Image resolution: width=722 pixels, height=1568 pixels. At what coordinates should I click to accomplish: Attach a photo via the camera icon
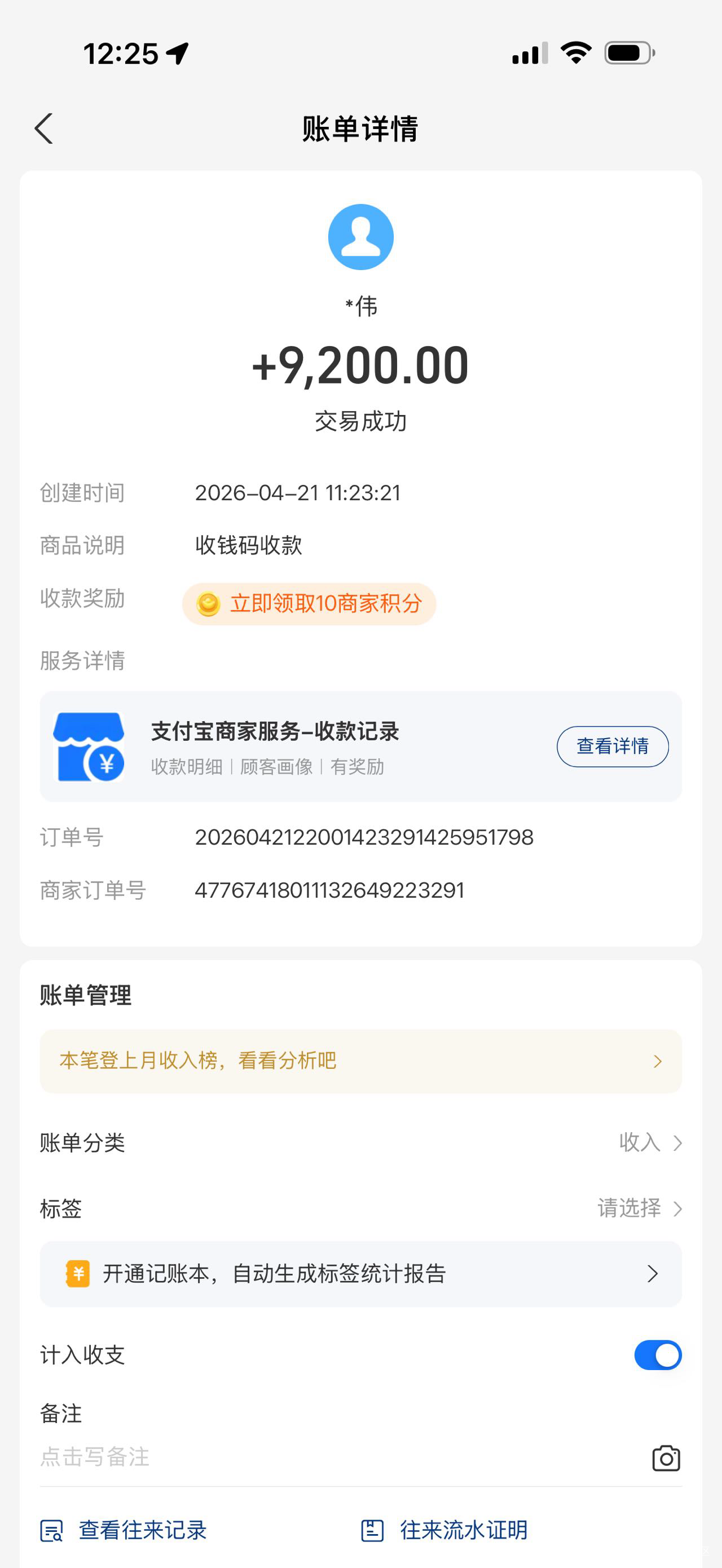[x=666, y=1459]
